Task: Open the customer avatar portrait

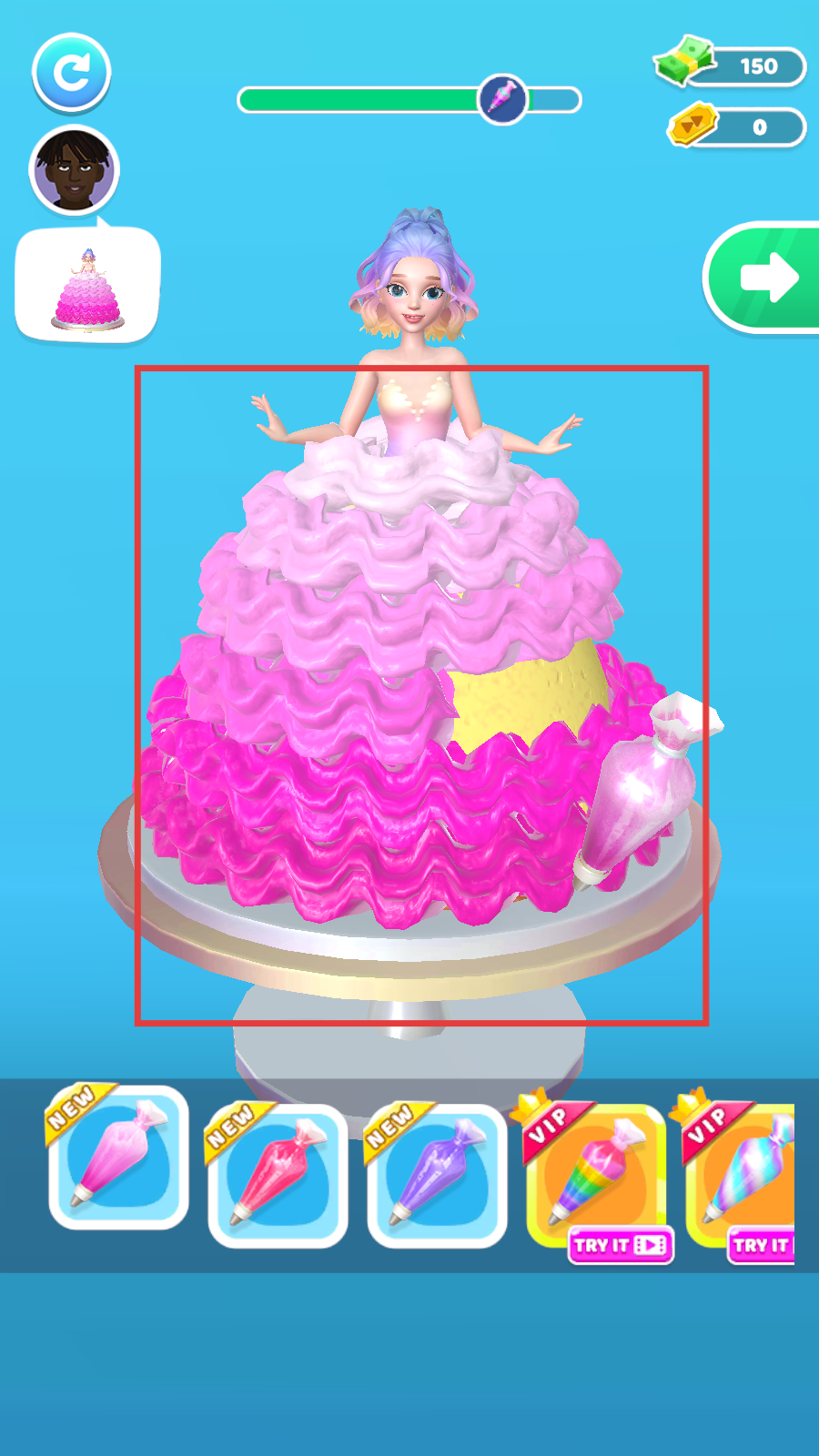Action: (75, 170)
